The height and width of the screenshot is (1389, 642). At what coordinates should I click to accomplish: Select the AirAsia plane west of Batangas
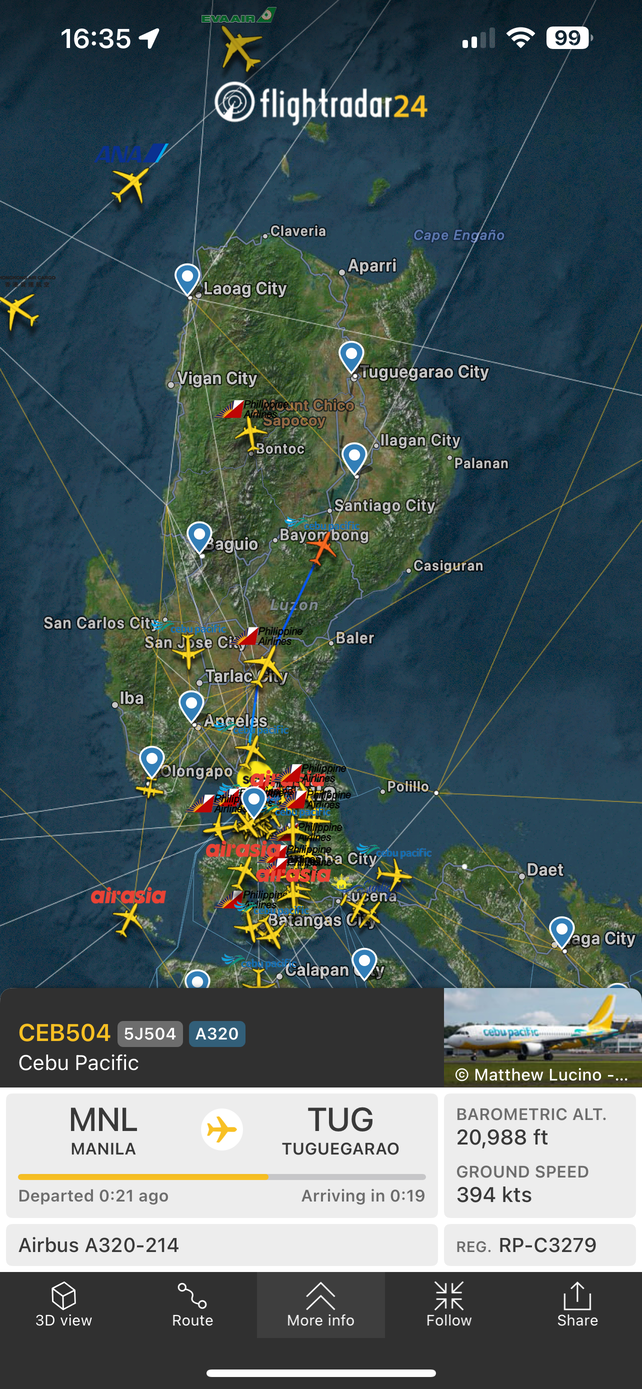coord(127,919)
